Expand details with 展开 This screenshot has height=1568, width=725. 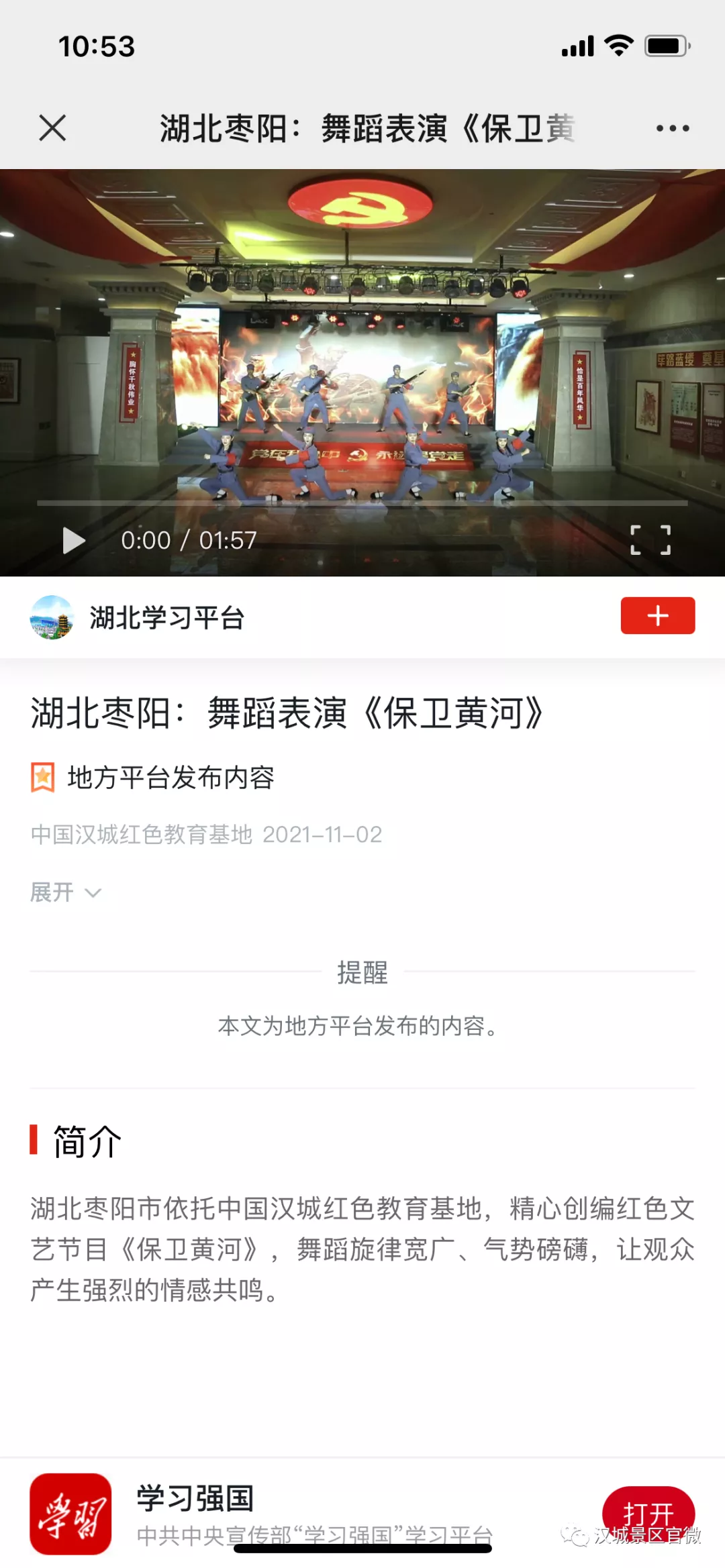pyautogui.click(x=66, y=892)
